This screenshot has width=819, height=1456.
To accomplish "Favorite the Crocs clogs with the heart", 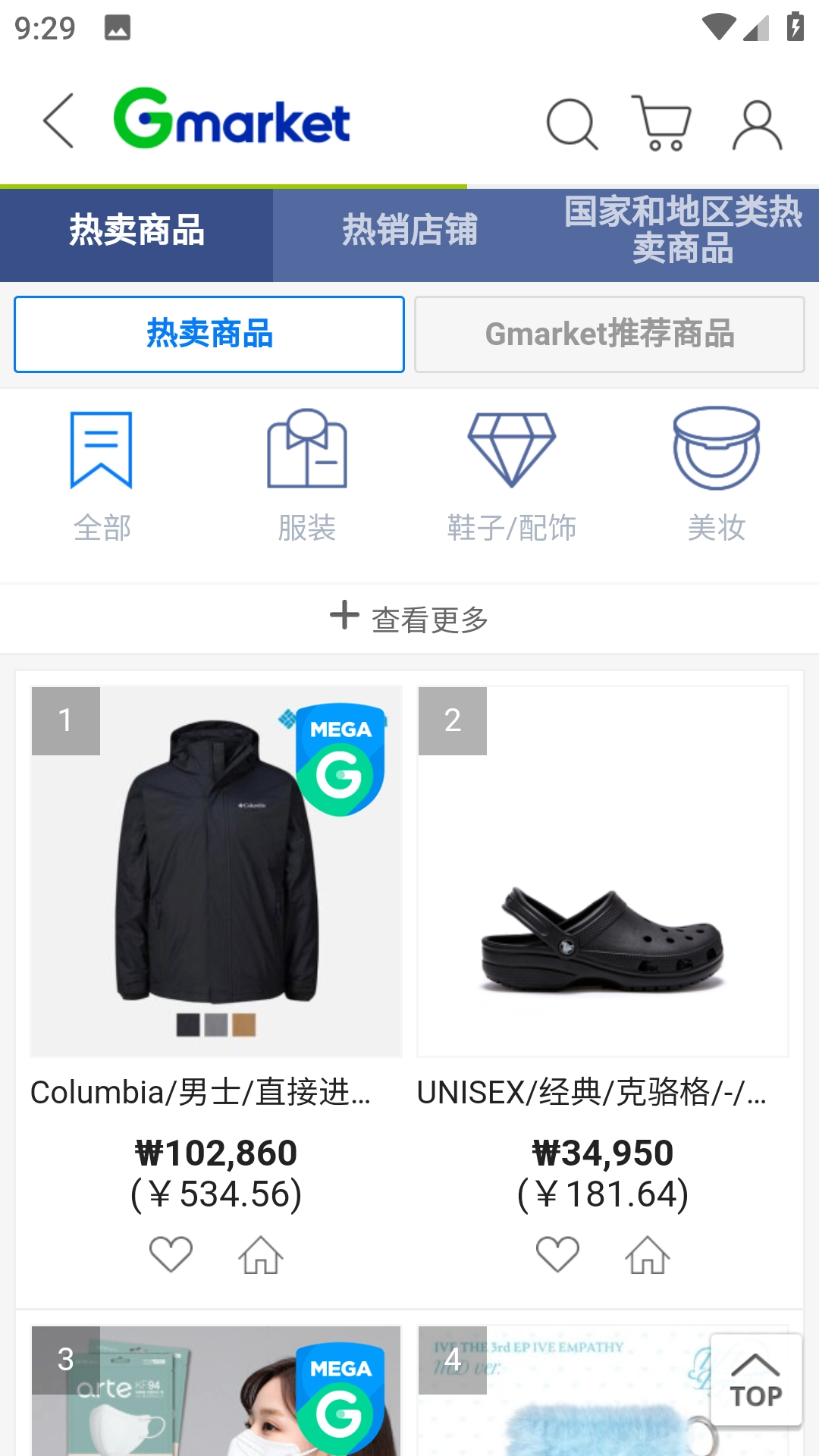I will [558, 1254].
